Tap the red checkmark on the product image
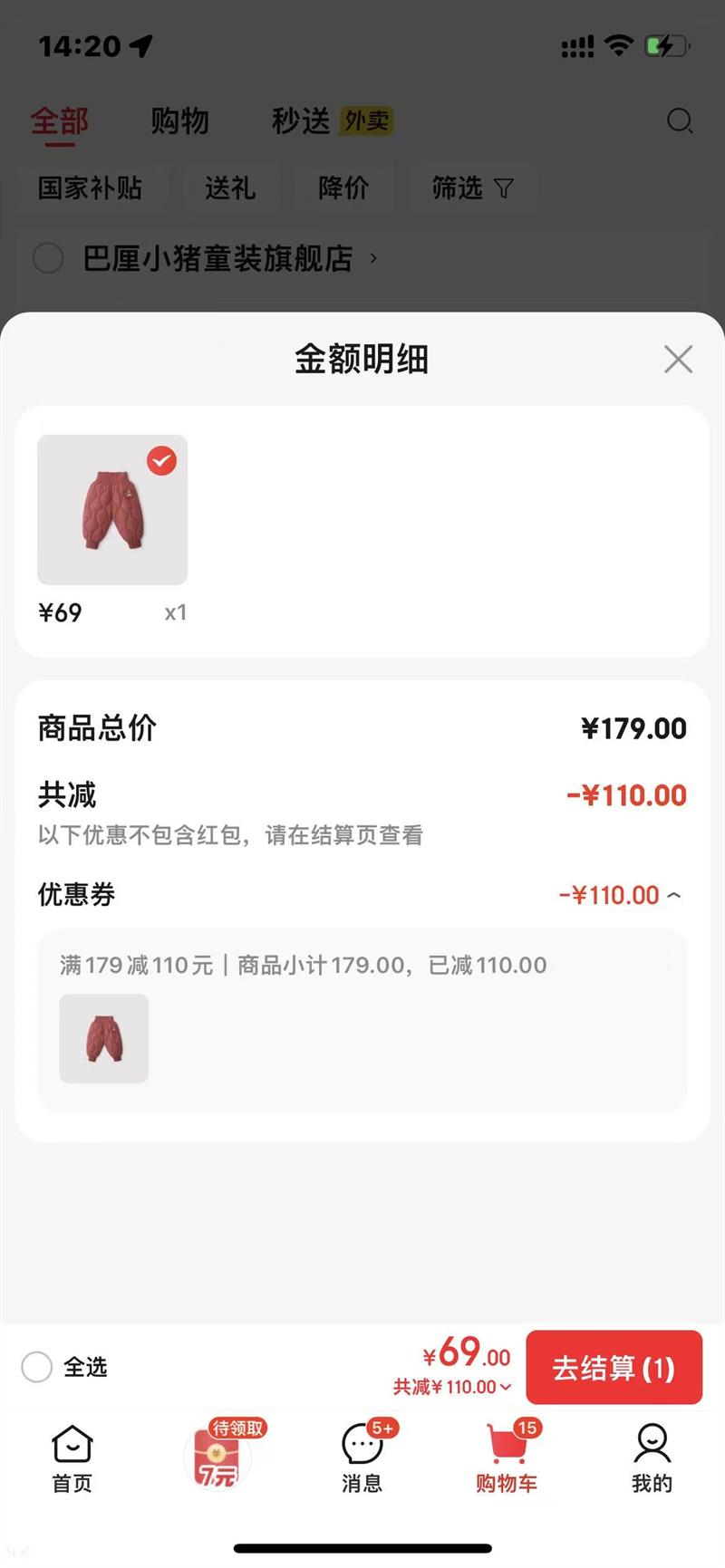 pyautogui.click(x=161, y=461)
